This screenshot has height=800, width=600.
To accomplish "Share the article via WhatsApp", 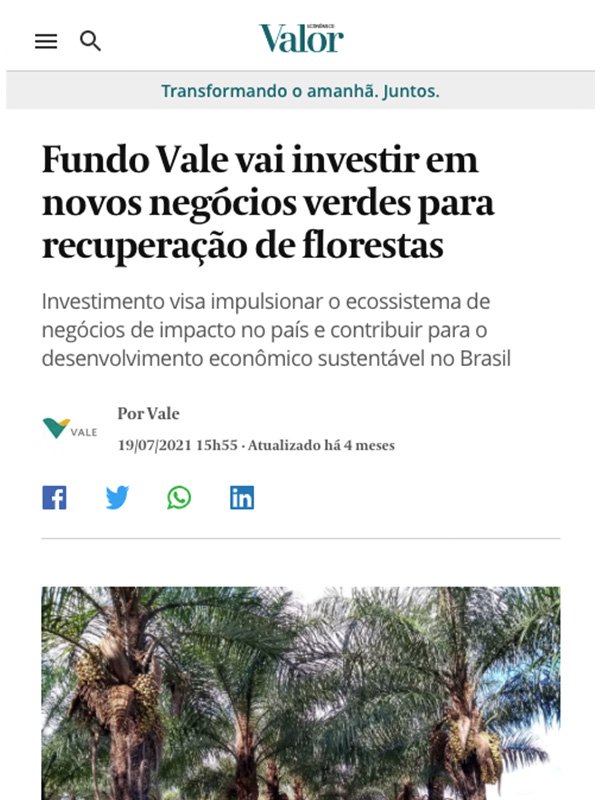I will click(179, 497).
